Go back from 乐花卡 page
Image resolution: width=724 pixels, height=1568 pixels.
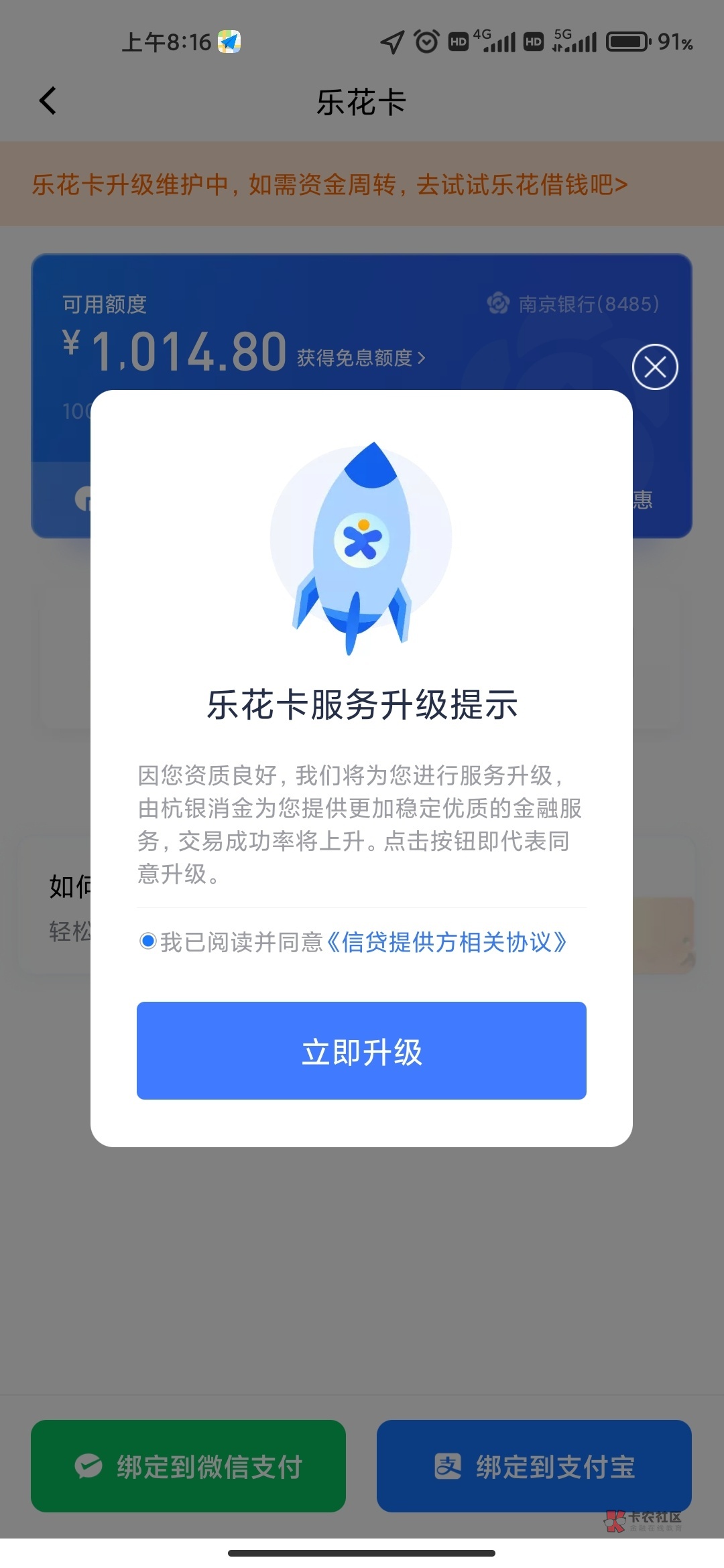(48, 101)
